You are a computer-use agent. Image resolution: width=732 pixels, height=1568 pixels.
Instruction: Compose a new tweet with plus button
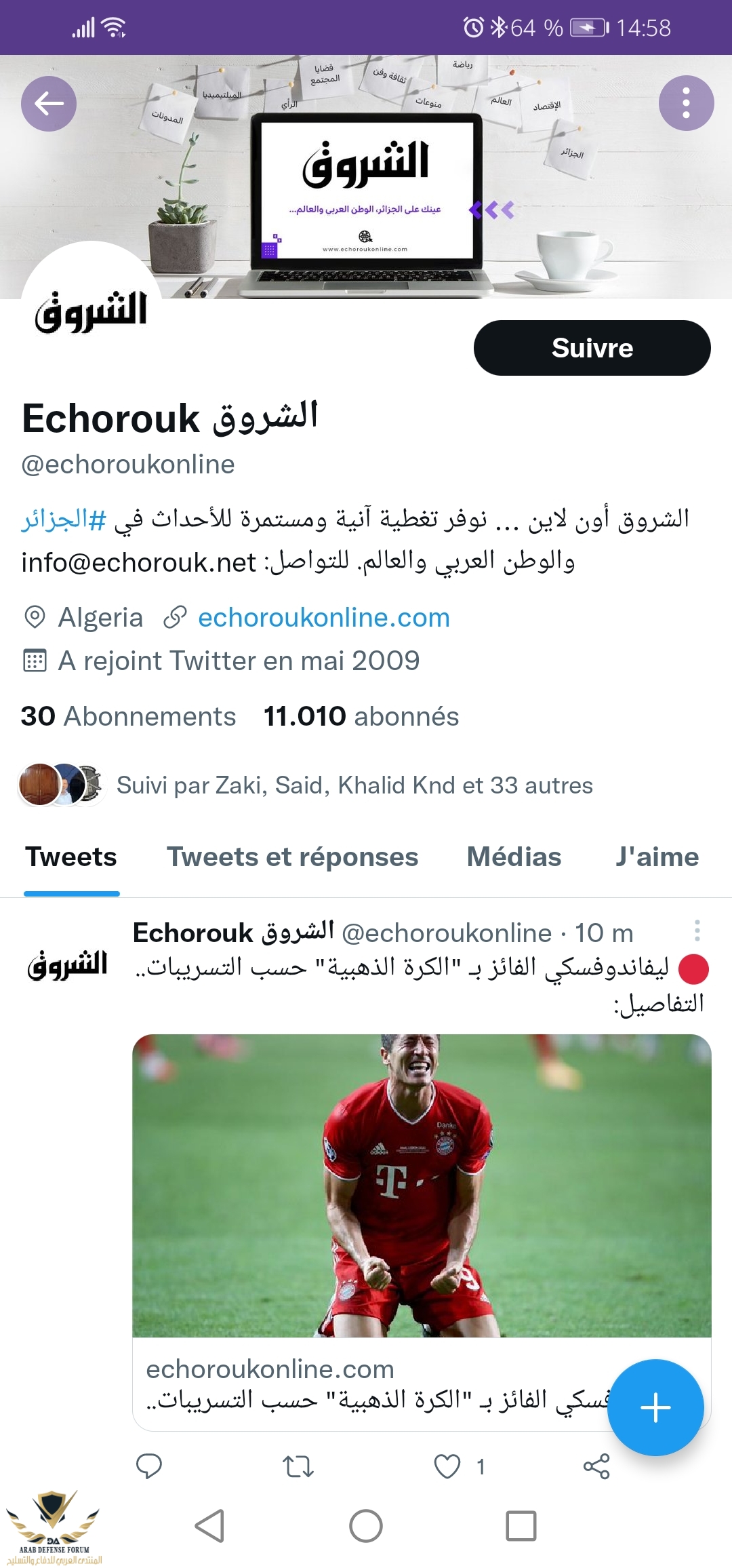[x=655, y=1407]
